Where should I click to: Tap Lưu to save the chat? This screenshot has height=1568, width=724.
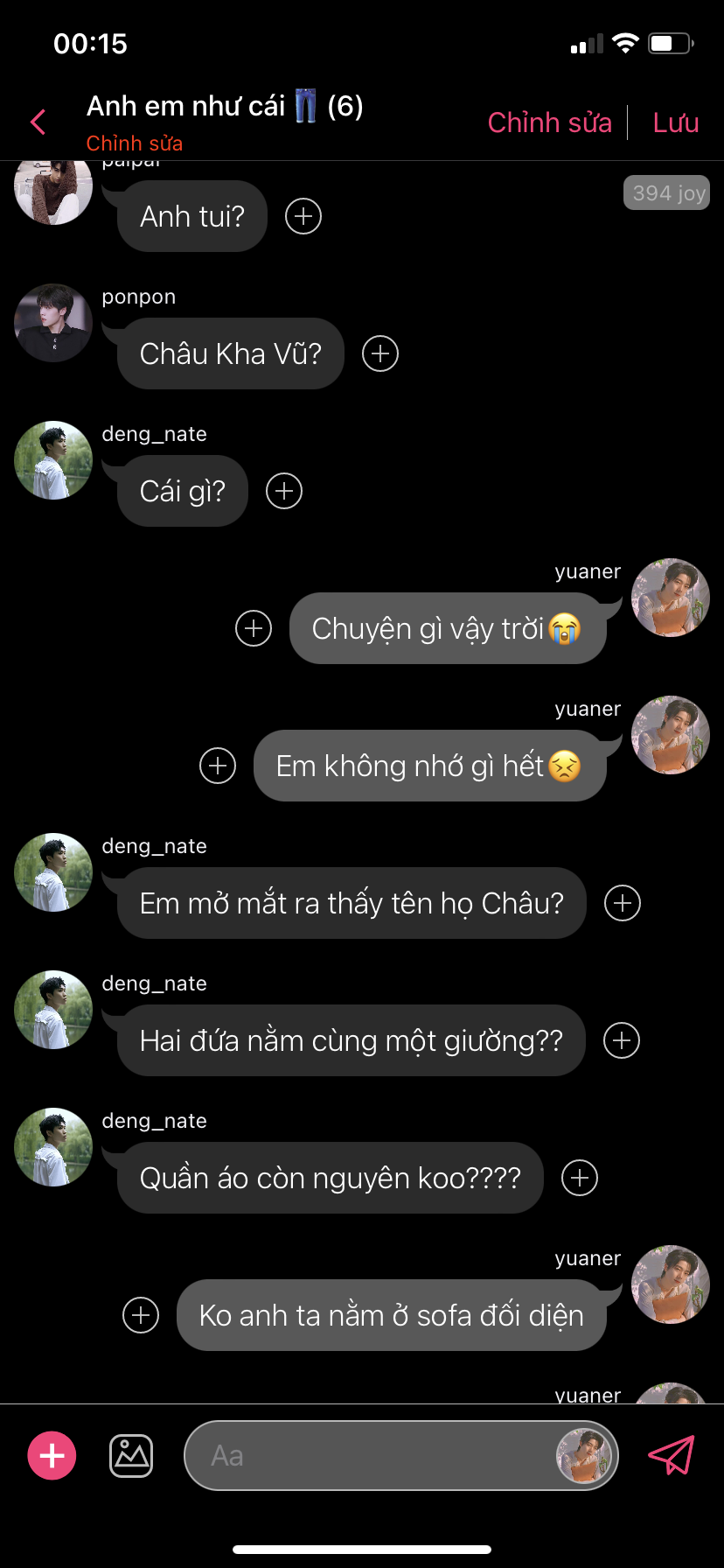(x=675, y=122)
